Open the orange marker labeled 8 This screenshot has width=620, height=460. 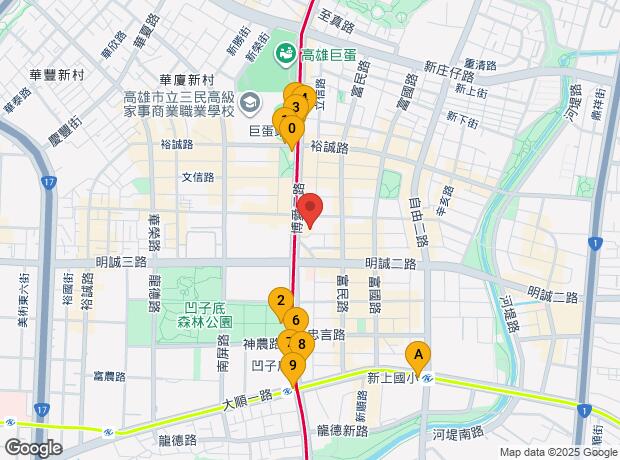click(303, 344)
